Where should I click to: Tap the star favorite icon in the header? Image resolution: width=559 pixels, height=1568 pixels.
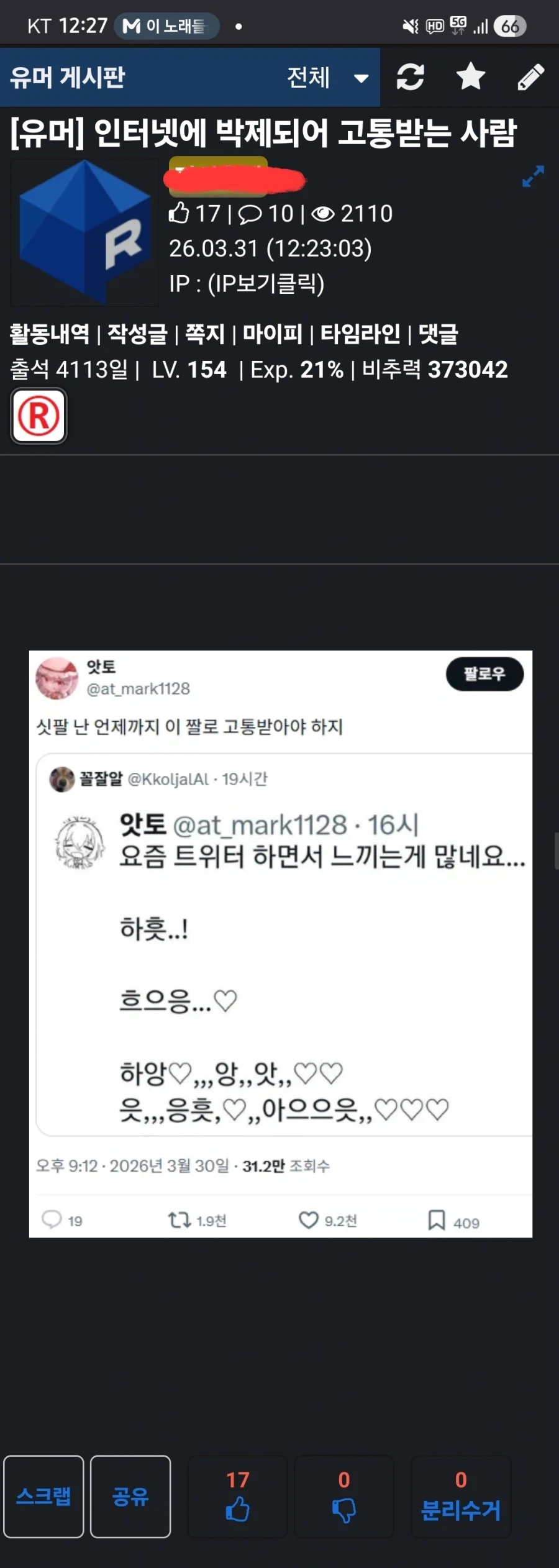[470, 77]
